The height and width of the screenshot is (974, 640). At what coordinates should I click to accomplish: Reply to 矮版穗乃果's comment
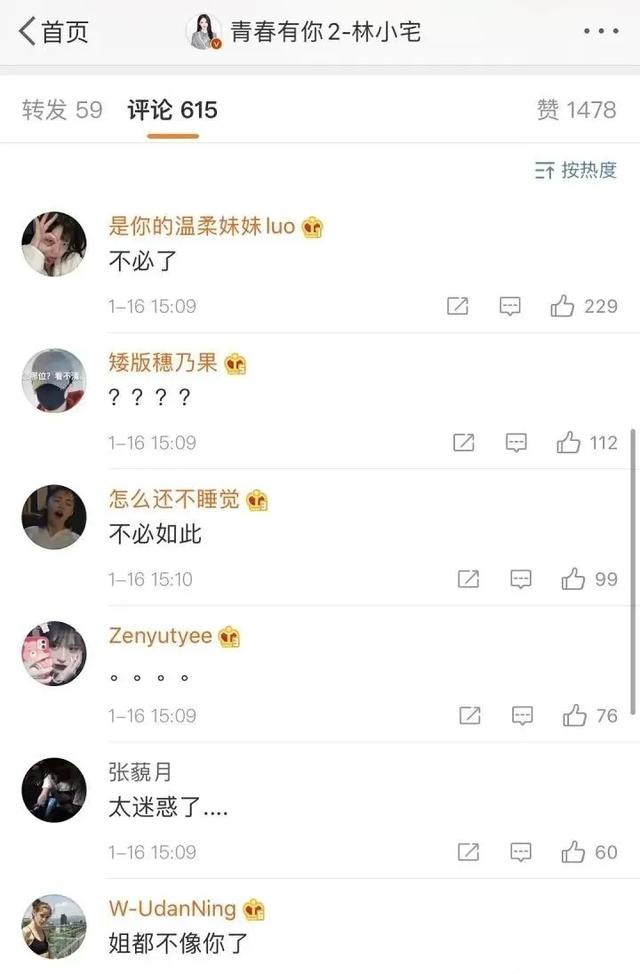point(516,442)
